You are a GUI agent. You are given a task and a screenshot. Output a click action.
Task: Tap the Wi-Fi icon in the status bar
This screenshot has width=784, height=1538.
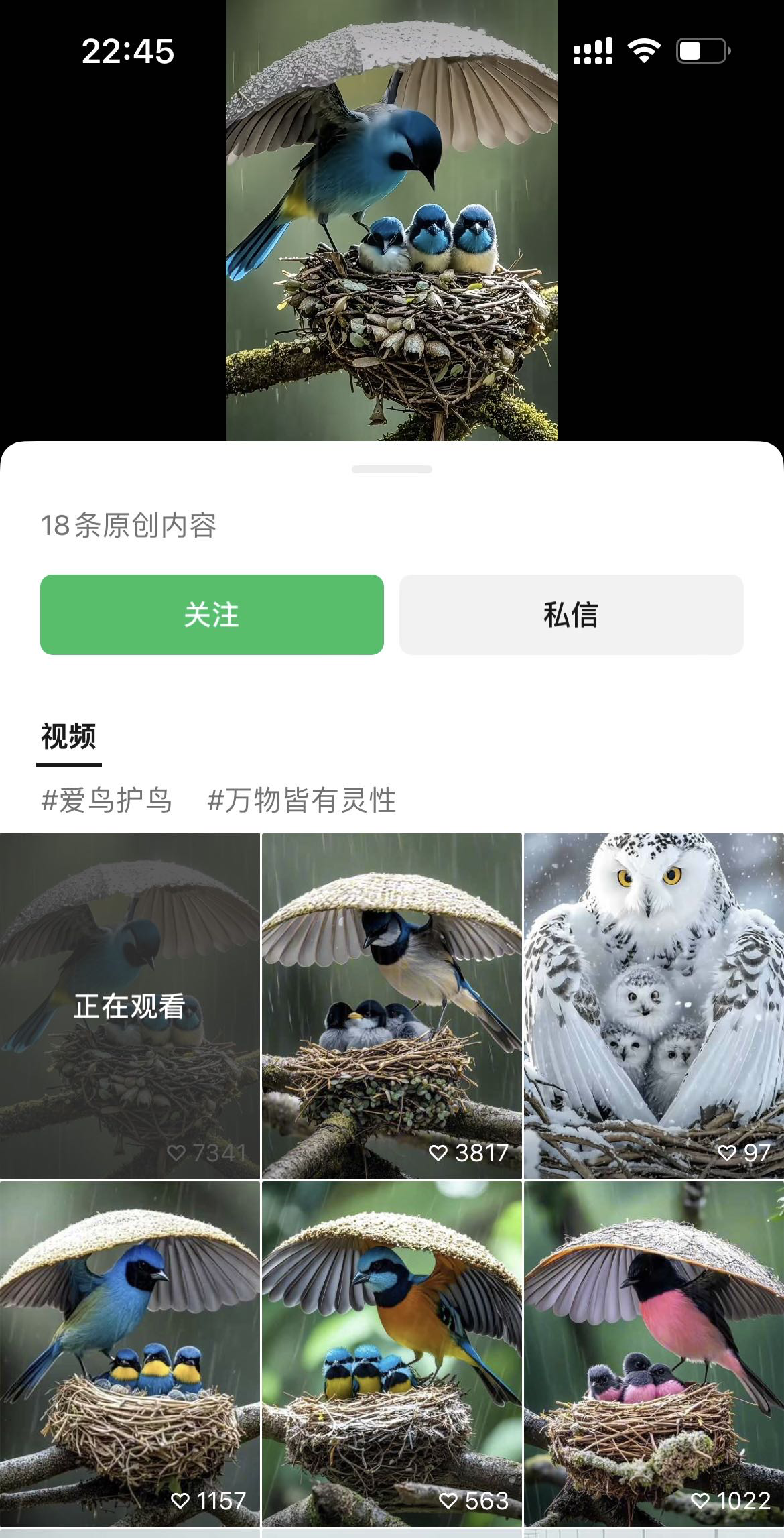coord(645,48)
